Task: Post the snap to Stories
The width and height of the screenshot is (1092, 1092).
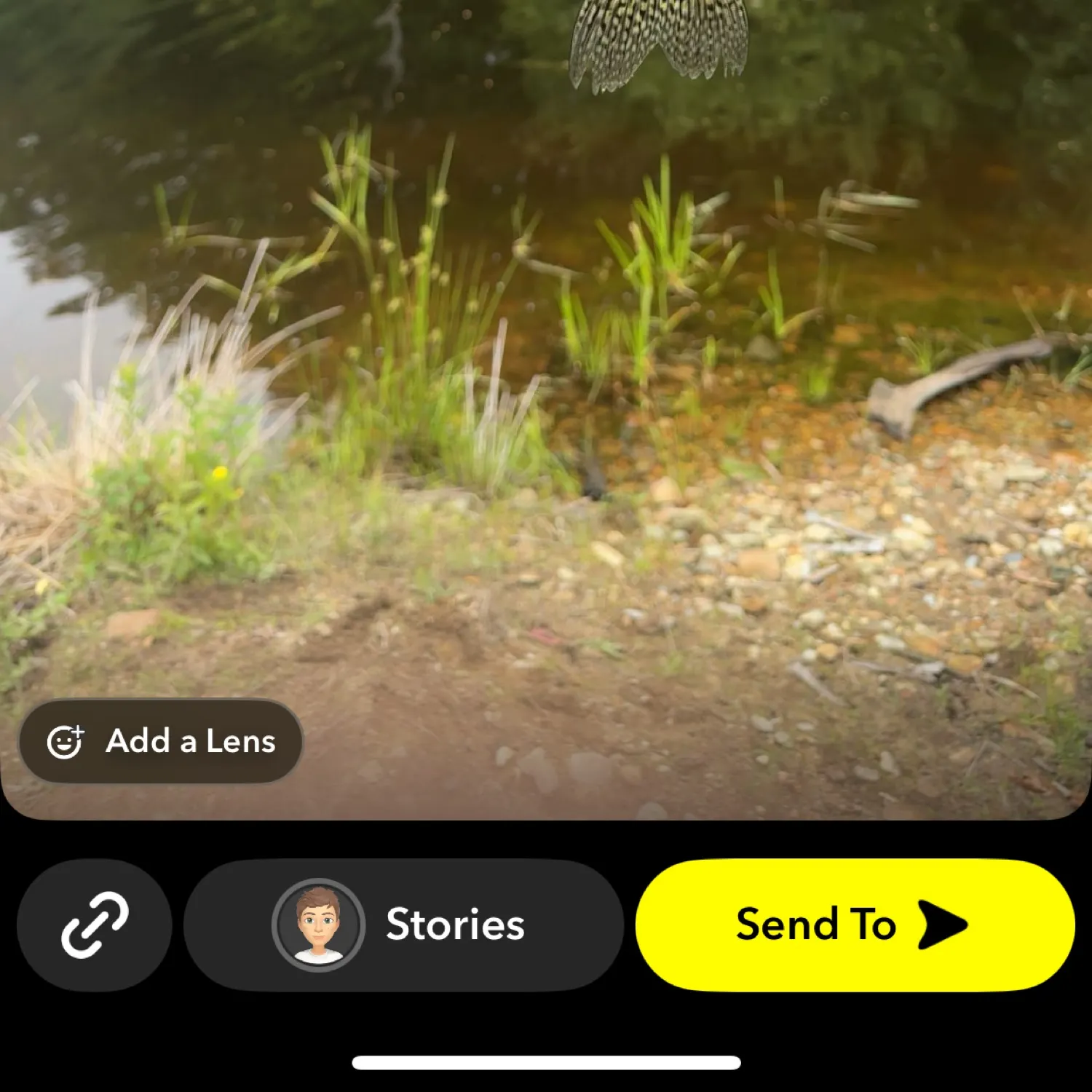Action: click(x=403, y=925)
